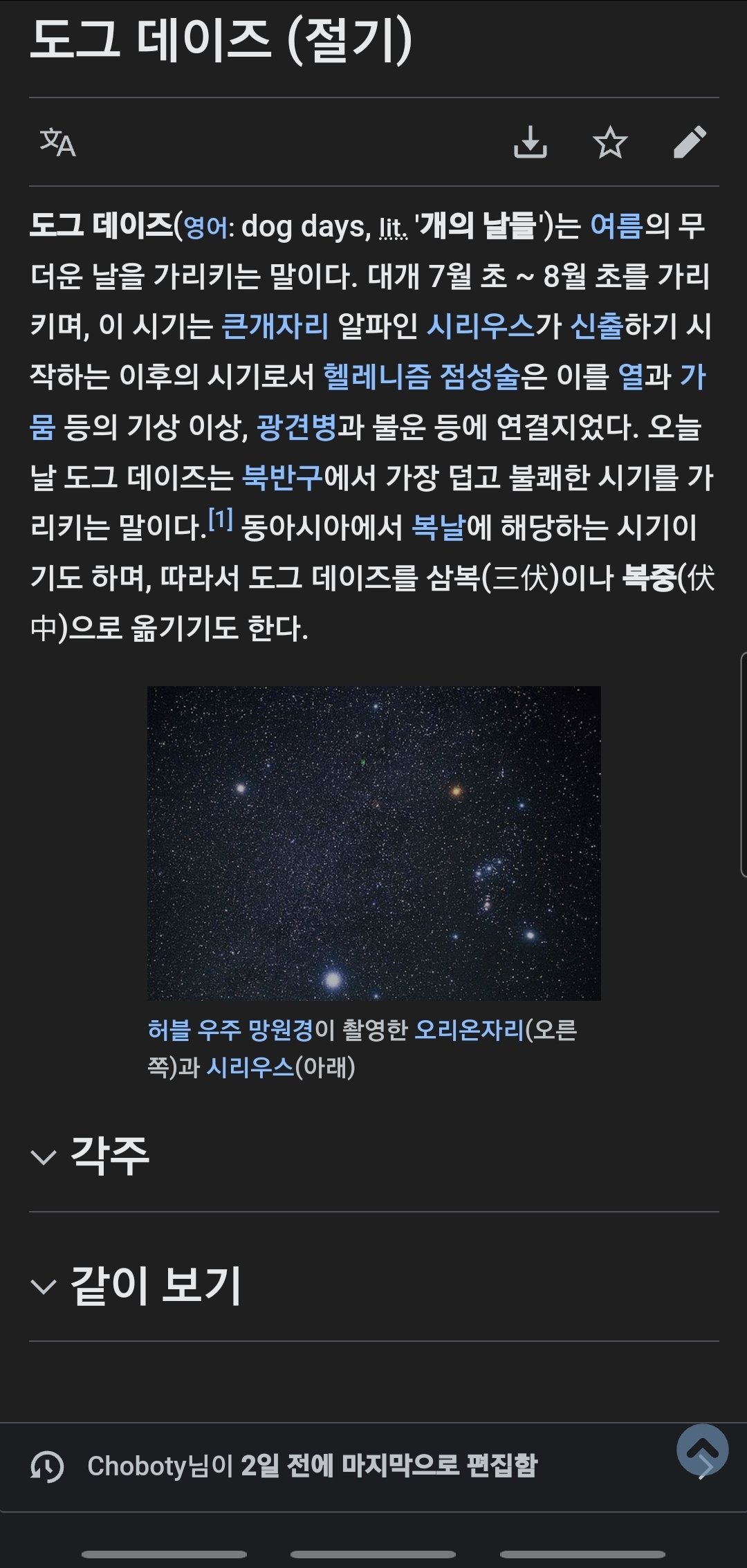Follow the 북반구 link
Image resolution: width=747 pixels, height=1568 pixels.
coord(282,477)
